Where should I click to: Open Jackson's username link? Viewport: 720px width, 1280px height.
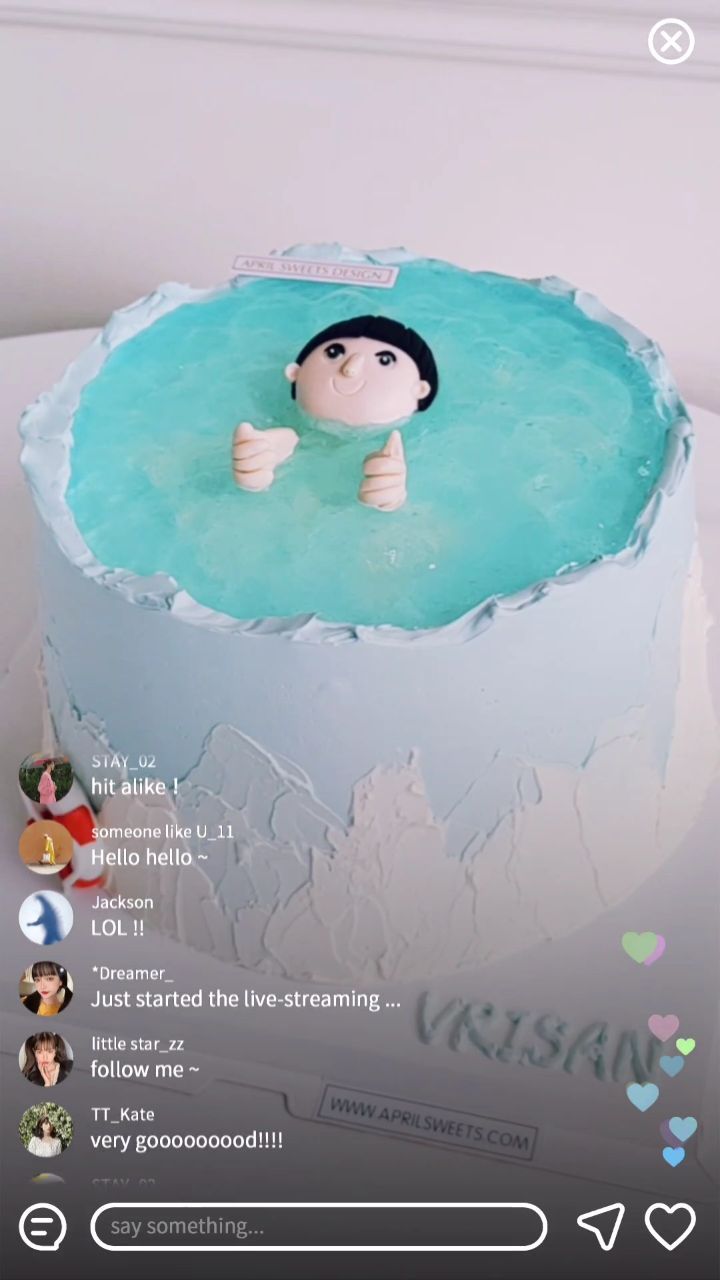[123, 901]
